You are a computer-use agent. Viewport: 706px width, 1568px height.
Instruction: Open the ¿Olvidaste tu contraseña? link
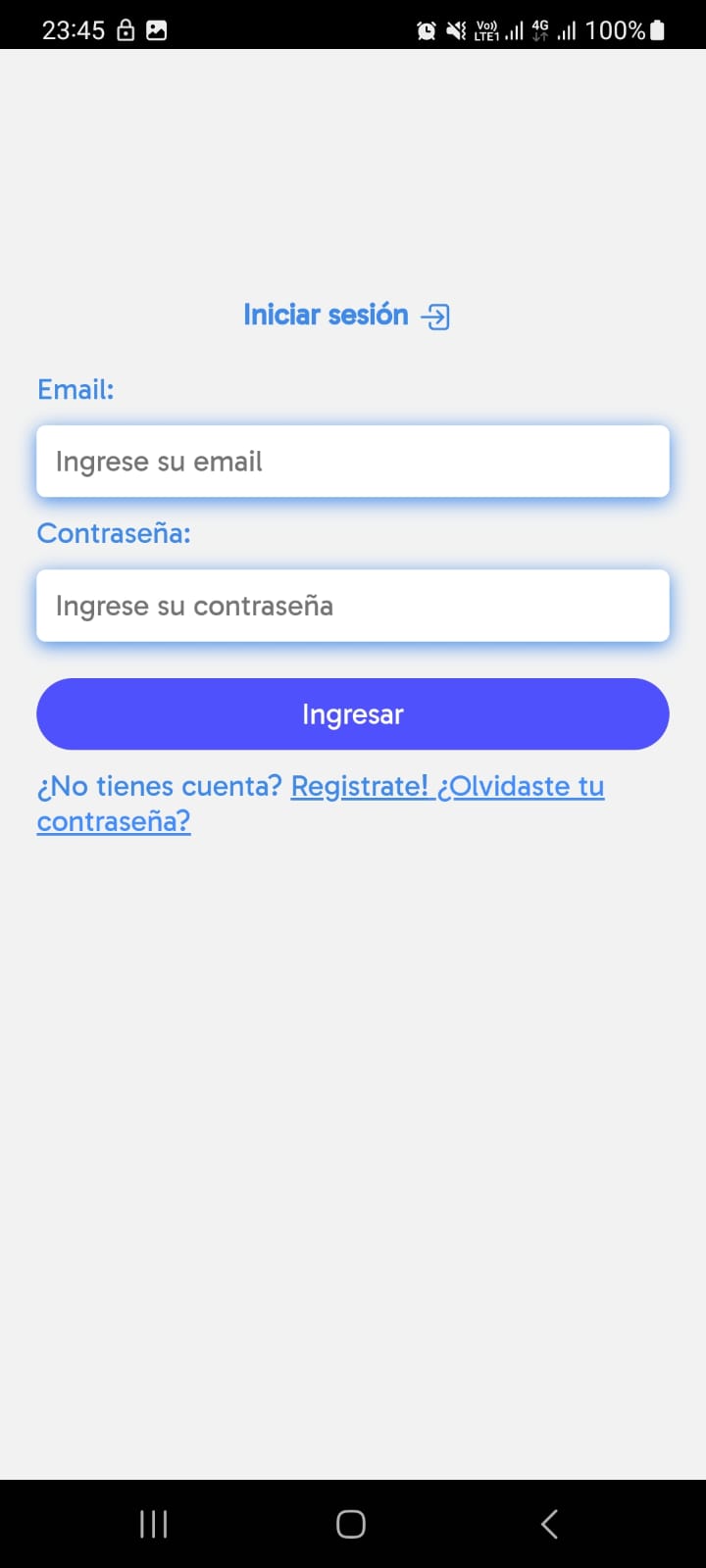point(520,786)
